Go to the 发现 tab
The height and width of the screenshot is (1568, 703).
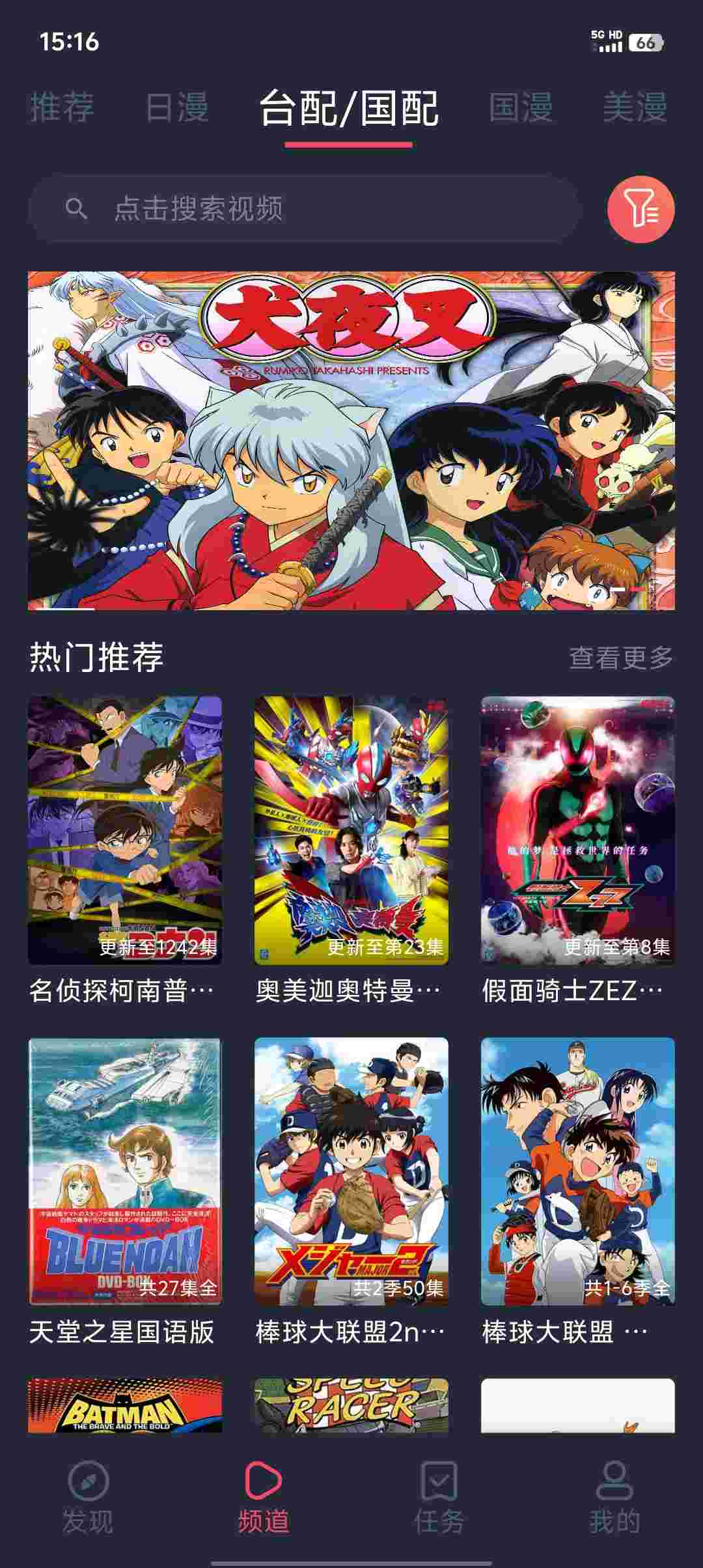click(x=88, y=1496)
